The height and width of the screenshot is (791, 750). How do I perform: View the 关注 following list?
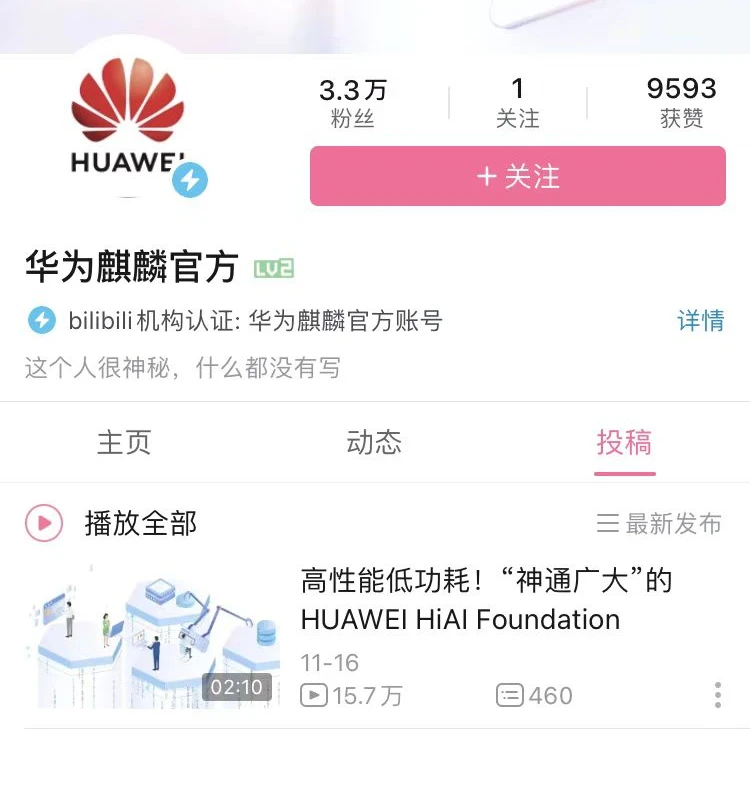click(517, 103)
